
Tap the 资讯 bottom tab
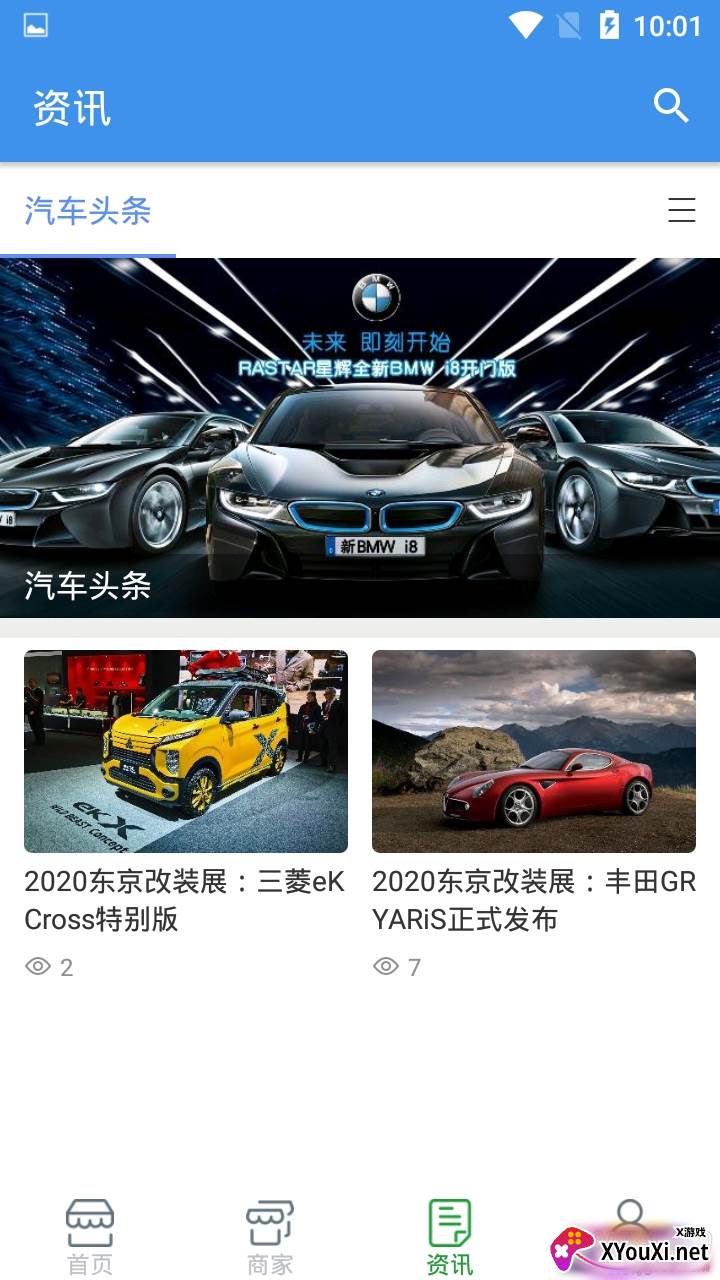tap(450, 1236)
